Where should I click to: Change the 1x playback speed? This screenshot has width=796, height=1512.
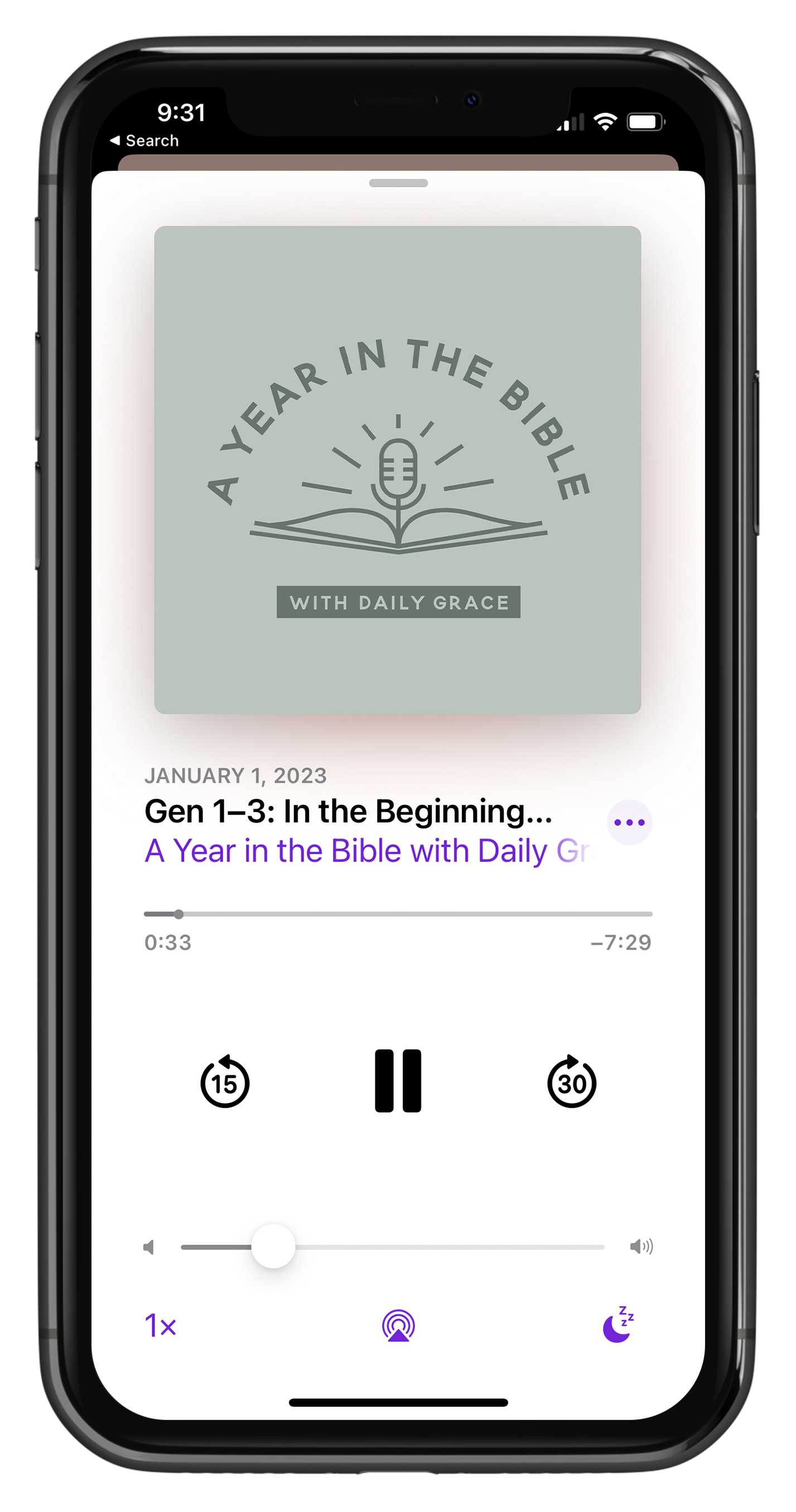click(x=160, y=1326)
